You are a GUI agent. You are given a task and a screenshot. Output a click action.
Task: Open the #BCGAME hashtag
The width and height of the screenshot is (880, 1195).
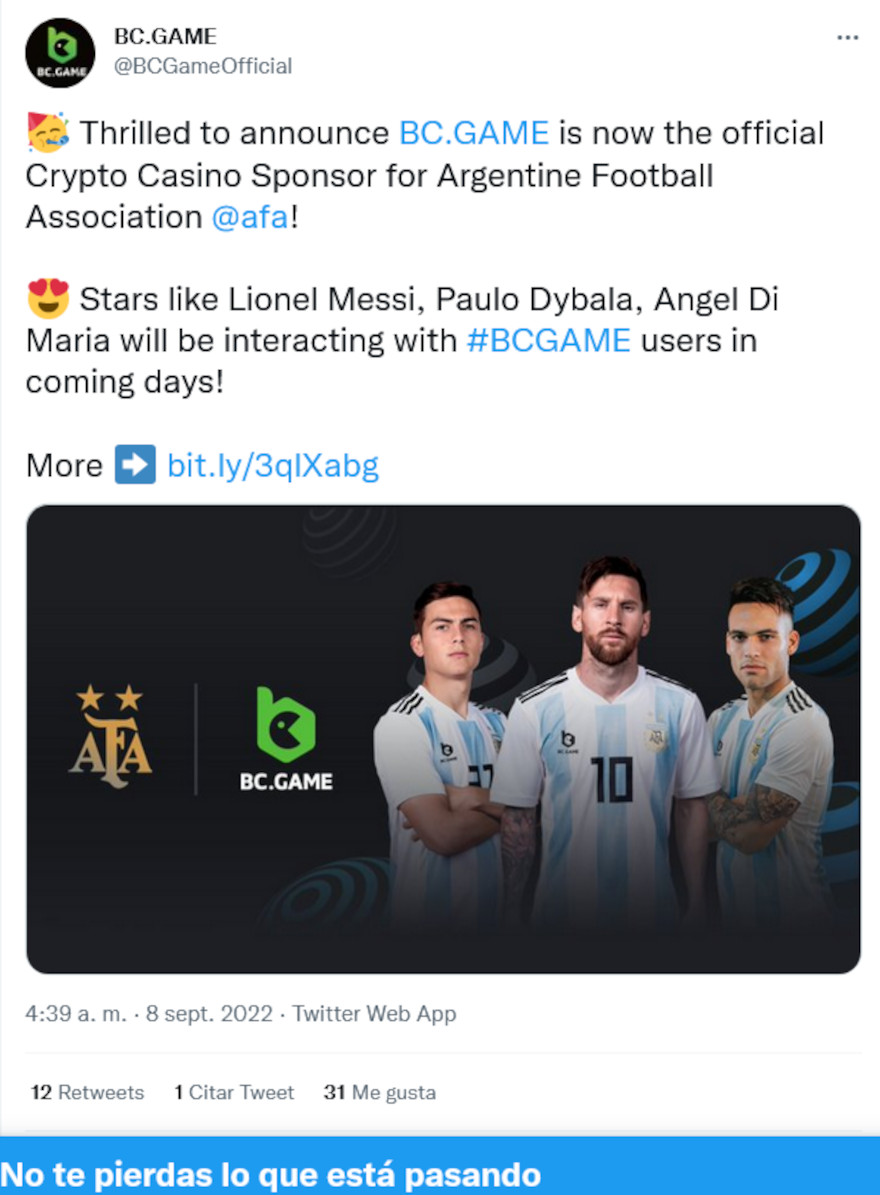coord(548,340)
